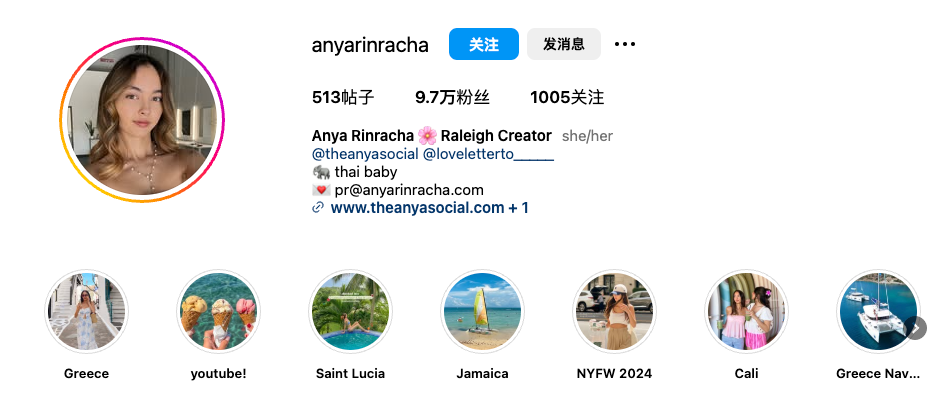The width and height of the screenshot is (930, 416).
Task: Open the www.theanyasocial.com link
Action: pyautogui.click(x=418, y=208)
